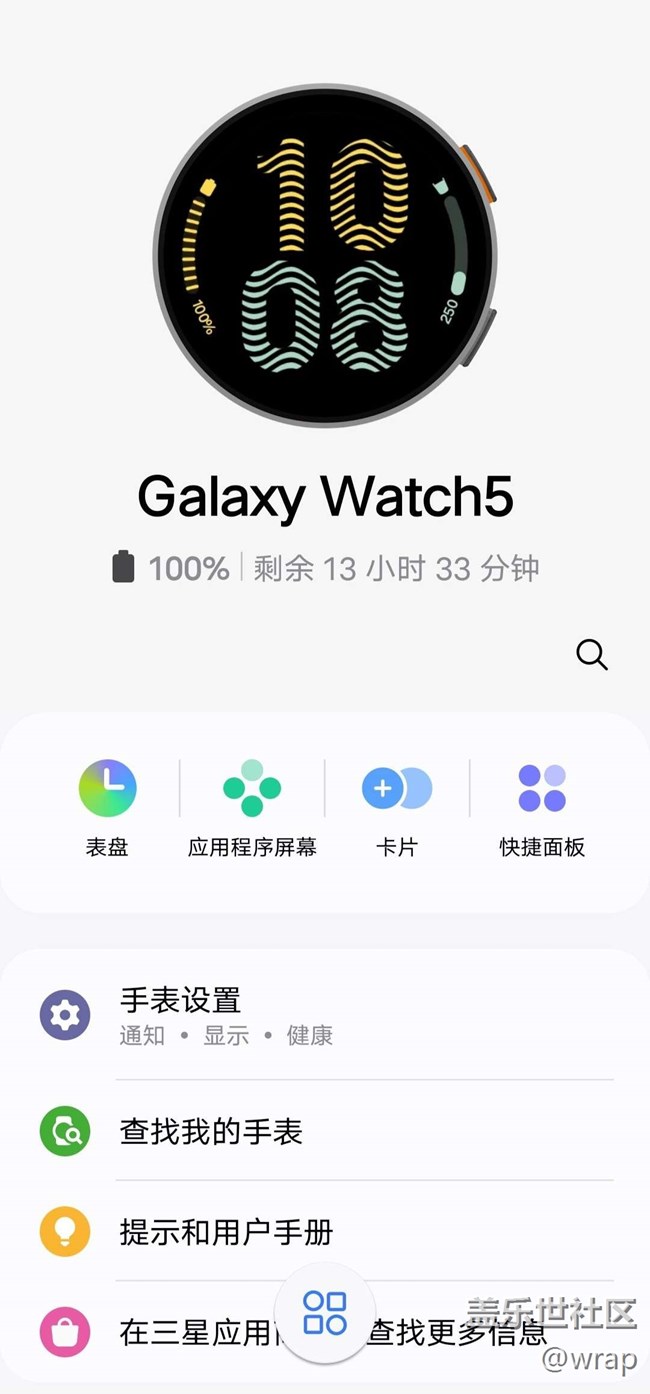
Task: Tap the floating four-squares button
Action: (325, 1312)
